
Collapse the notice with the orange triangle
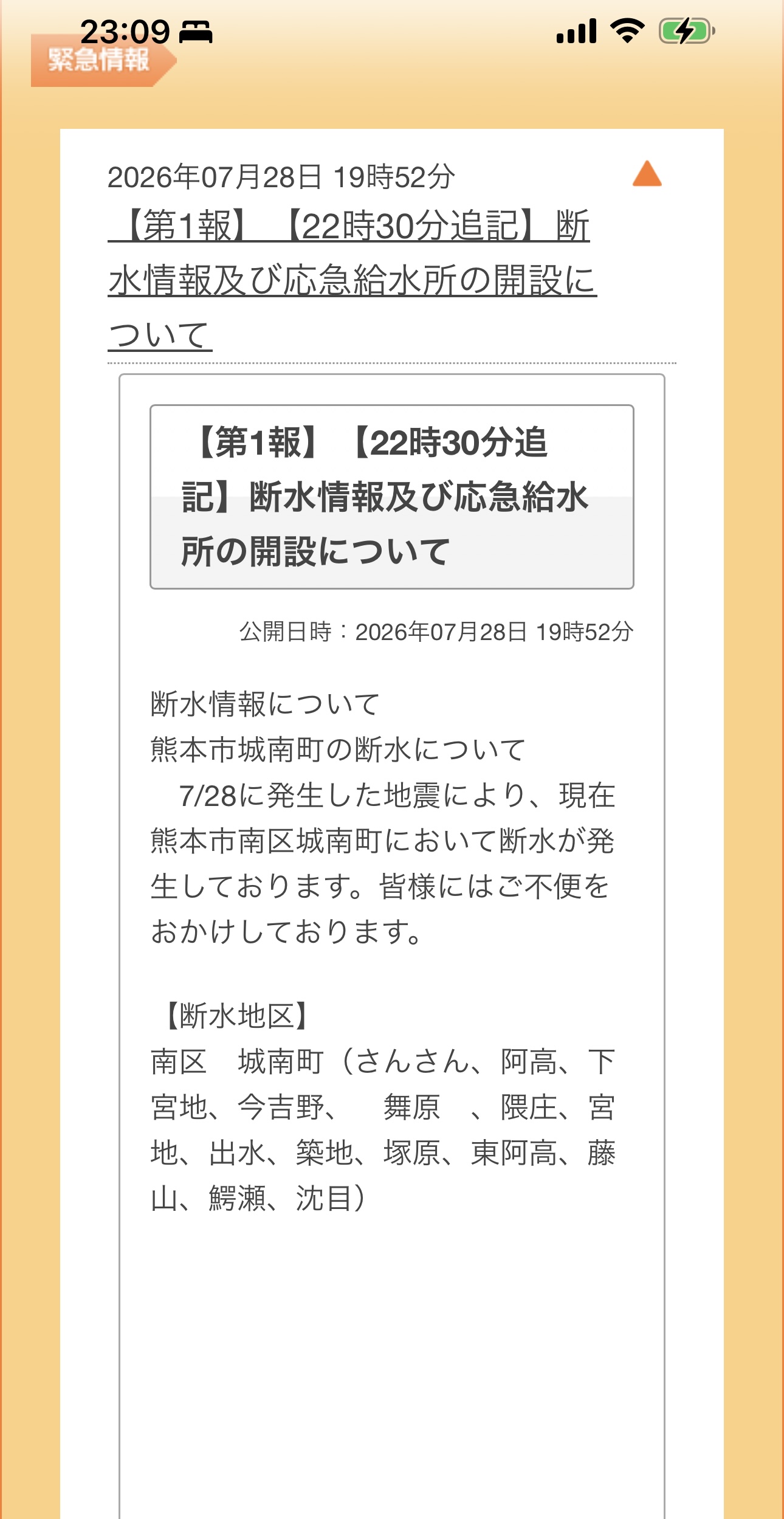[647, 174]
